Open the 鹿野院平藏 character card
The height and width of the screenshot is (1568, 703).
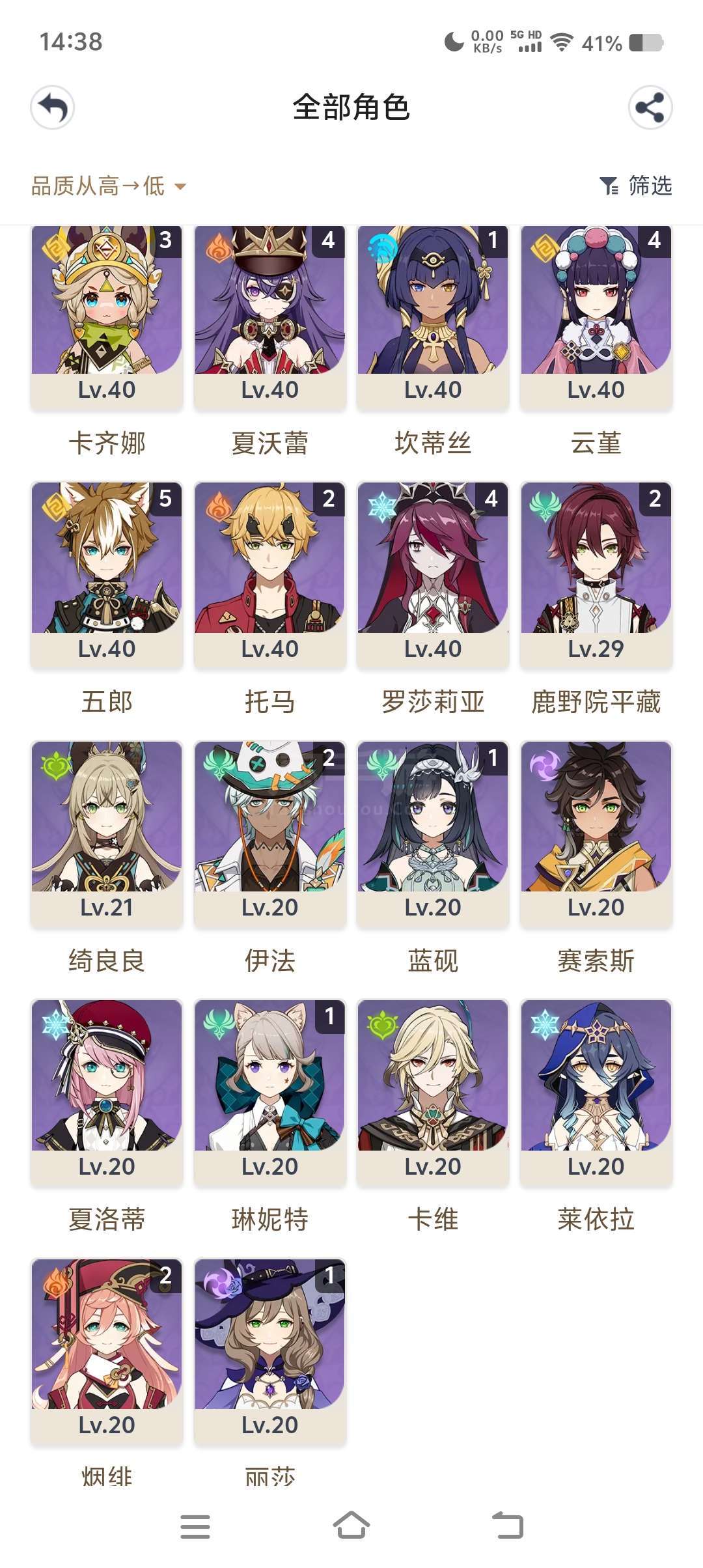[596, 576]
